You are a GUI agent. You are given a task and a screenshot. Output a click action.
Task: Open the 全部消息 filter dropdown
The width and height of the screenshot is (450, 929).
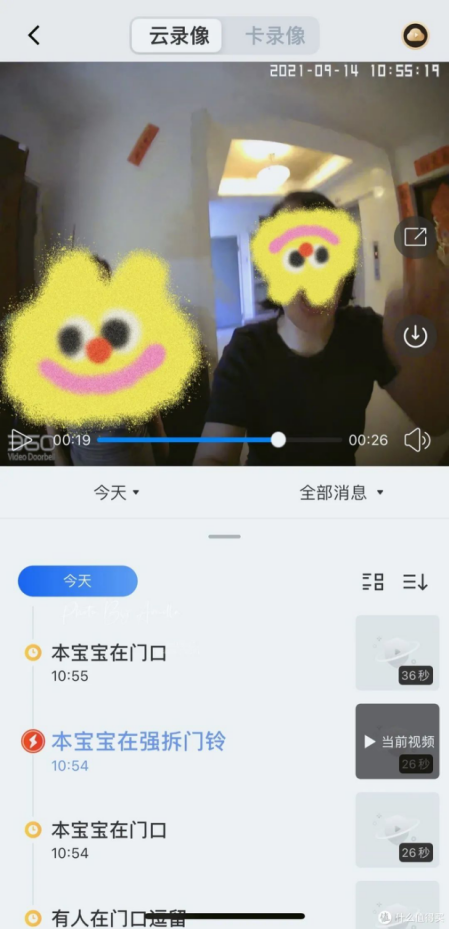(x=342, y=493)
